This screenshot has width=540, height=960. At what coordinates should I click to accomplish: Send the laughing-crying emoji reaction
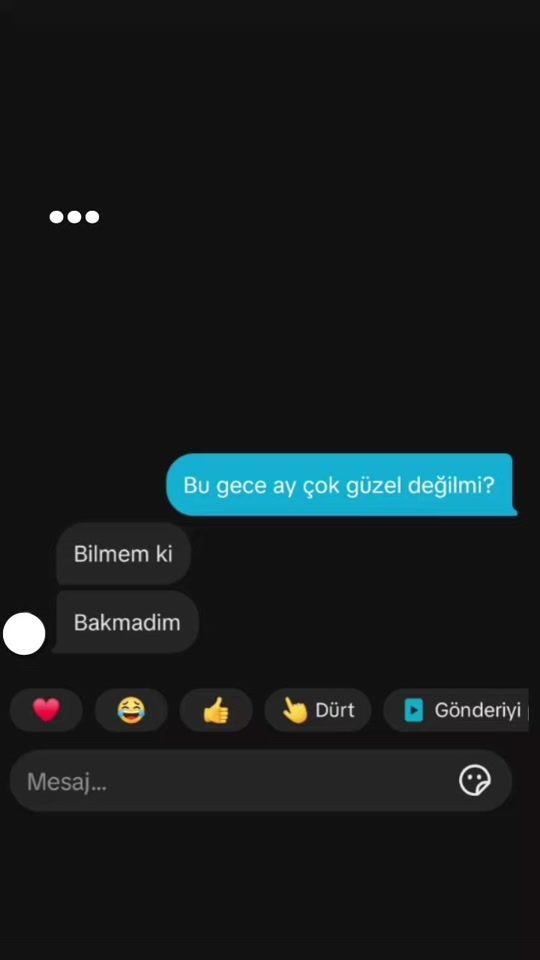click(x=131, y=710)
